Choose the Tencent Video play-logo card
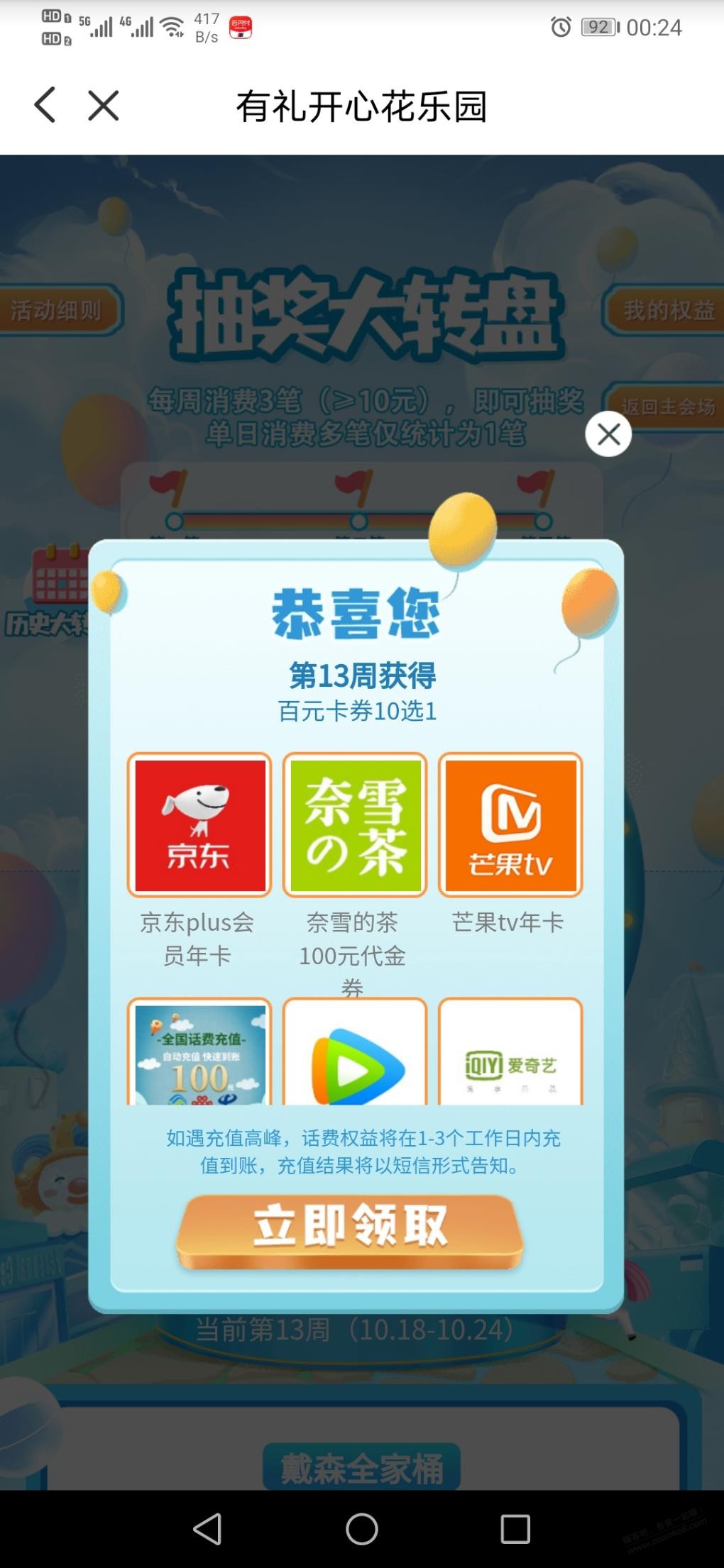The width and height of the screenshot is (724, 1568). [x=355, y=1054]
